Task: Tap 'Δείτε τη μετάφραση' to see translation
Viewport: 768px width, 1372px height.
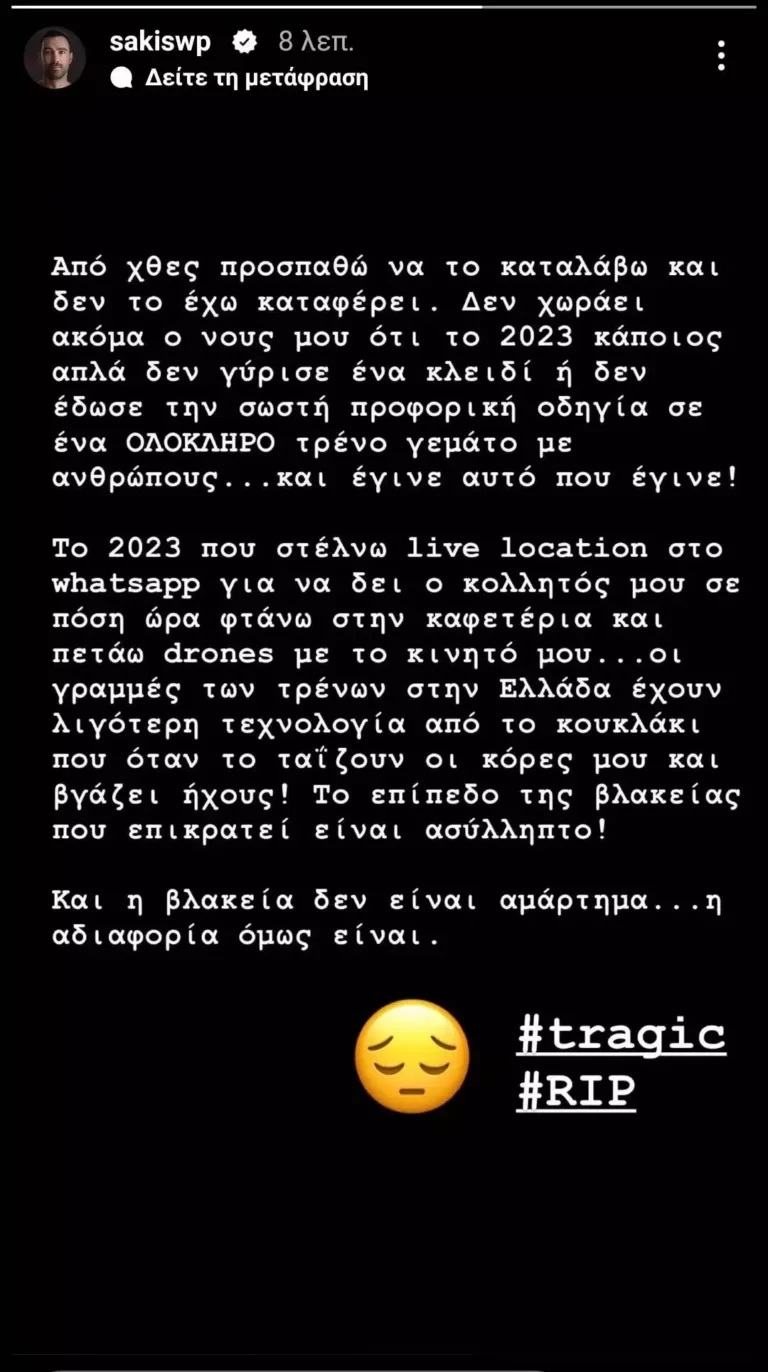Action: tap(256, 78)
